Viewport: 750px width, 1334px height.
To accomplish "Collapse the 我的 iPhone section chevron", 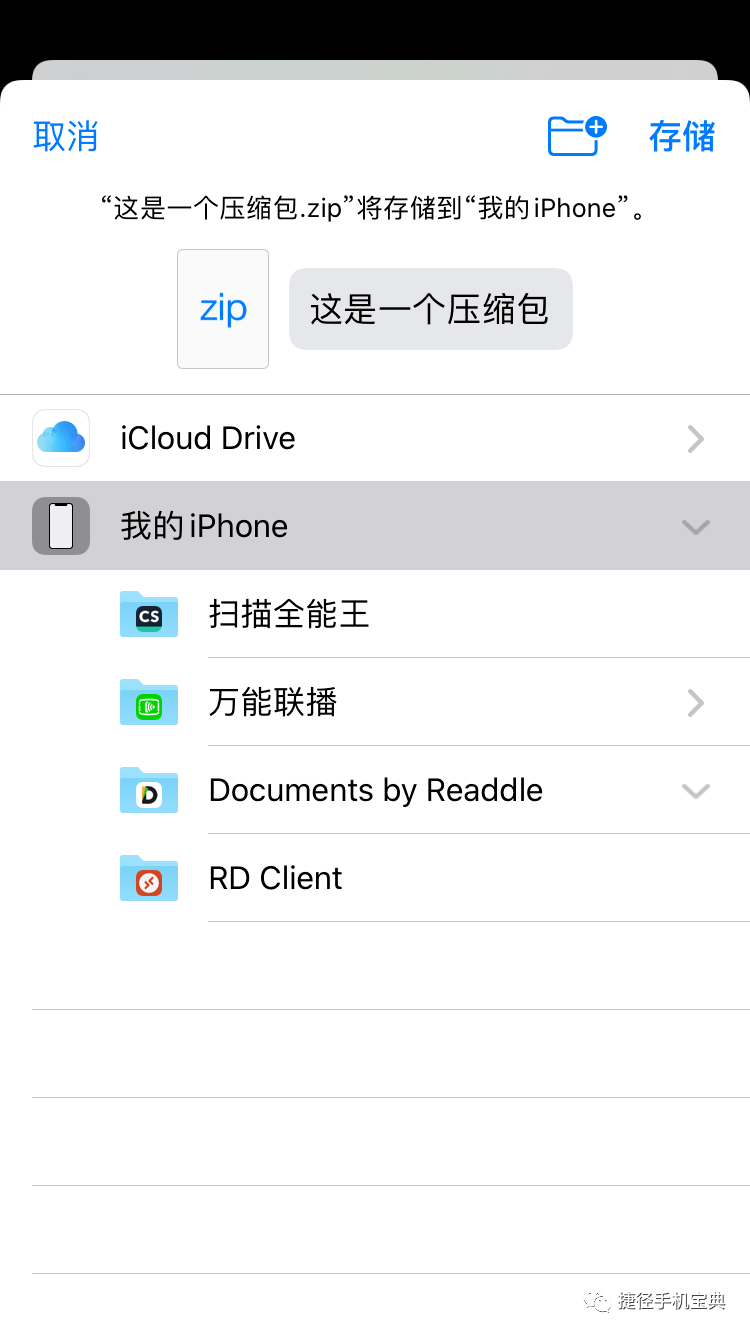I will click(696, 526).
